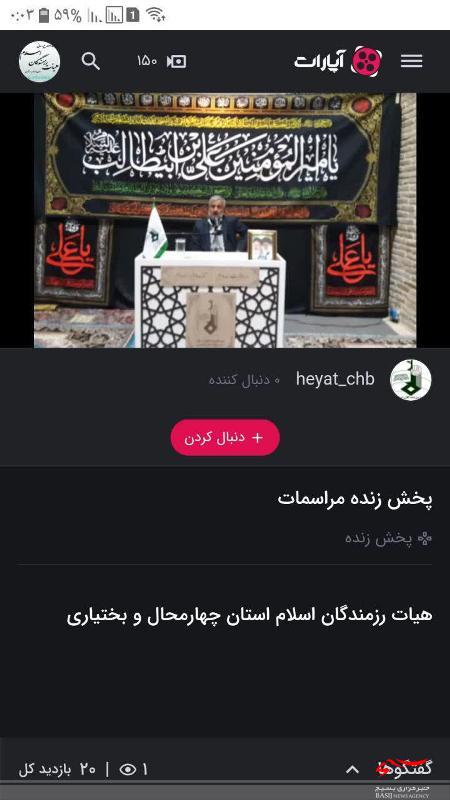Expand the گفتگوها chat panel

389,768
